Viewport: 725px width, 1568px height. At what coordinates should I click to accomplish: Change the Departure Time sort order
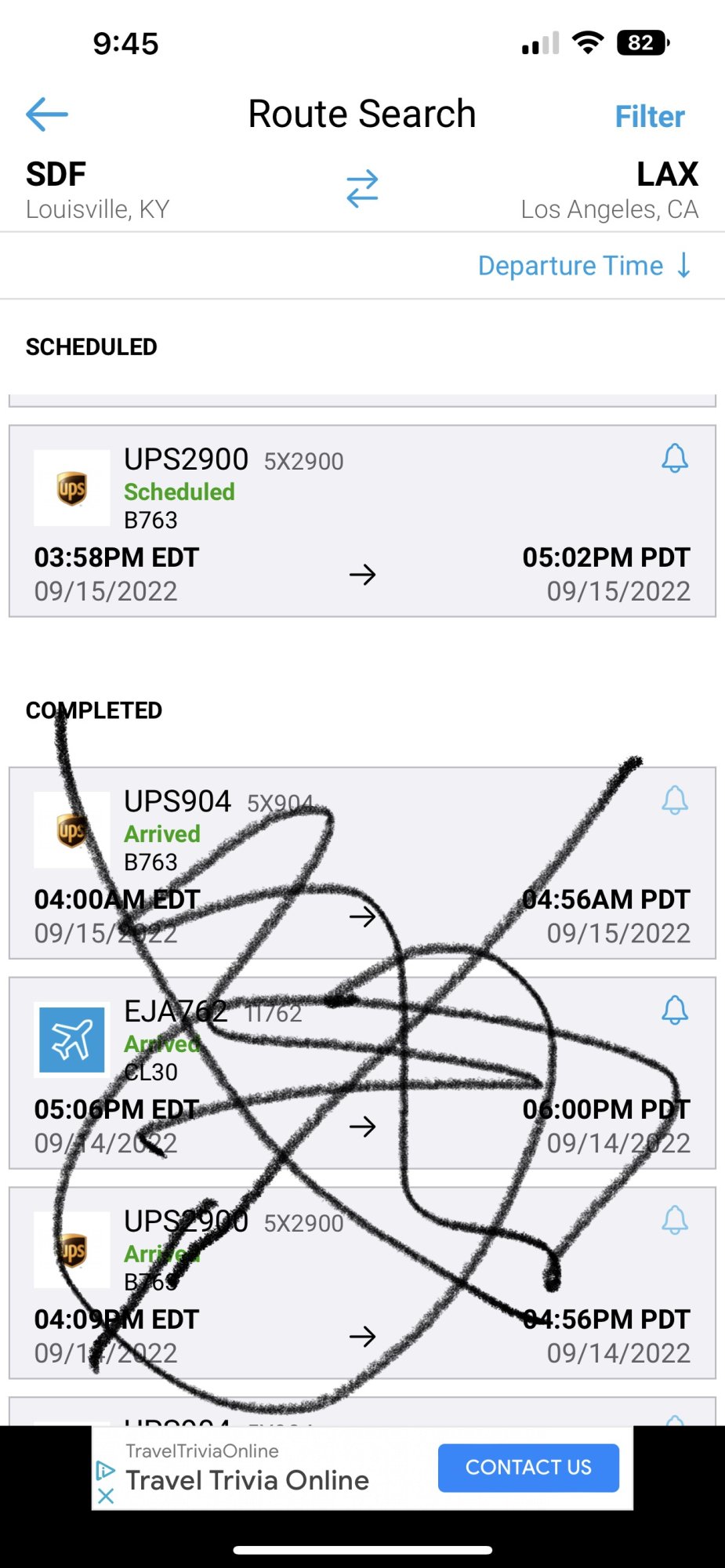[x=584, y=266]
